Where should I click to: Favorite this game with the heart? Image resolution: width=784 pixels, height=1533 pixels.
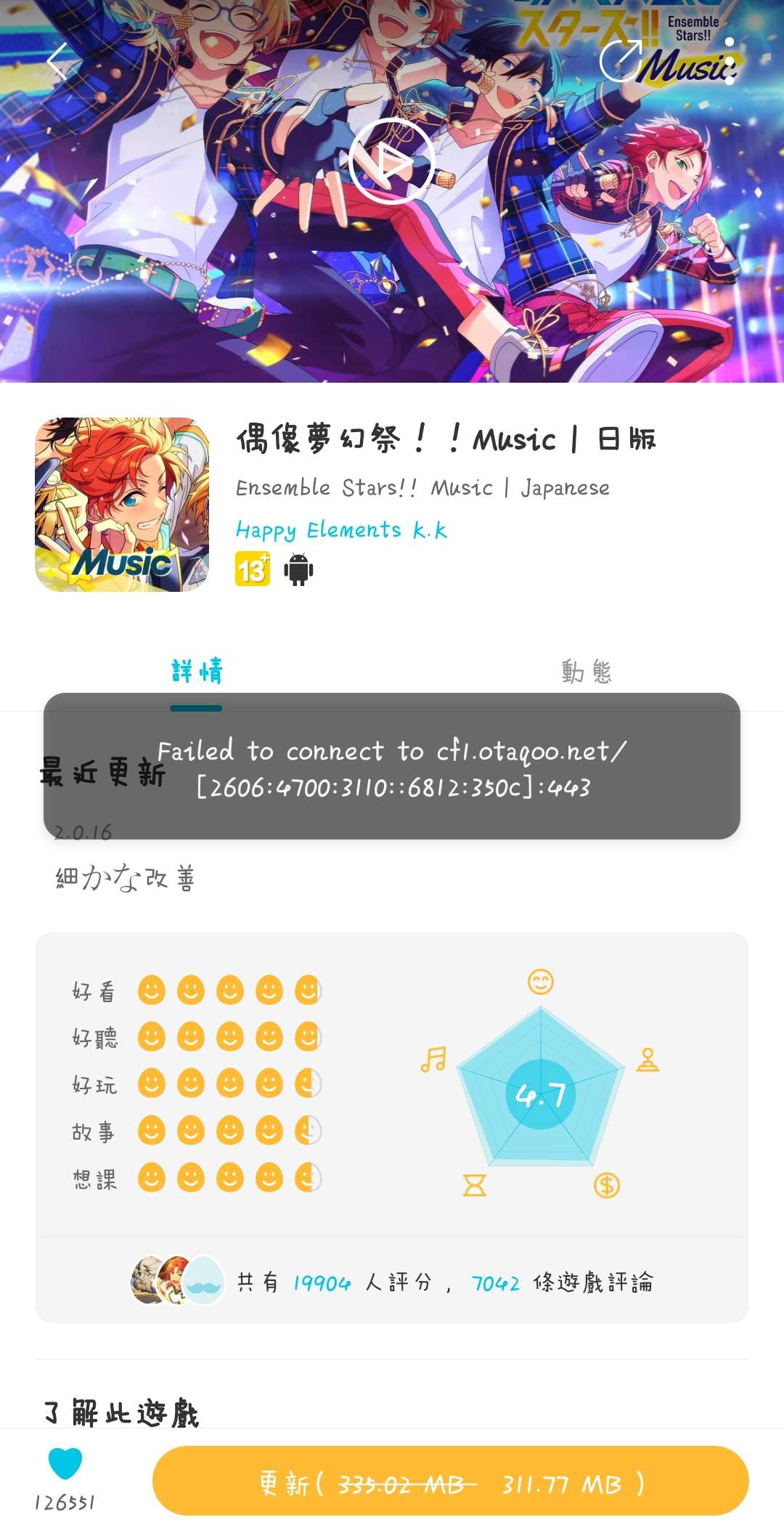(65, 1464)
